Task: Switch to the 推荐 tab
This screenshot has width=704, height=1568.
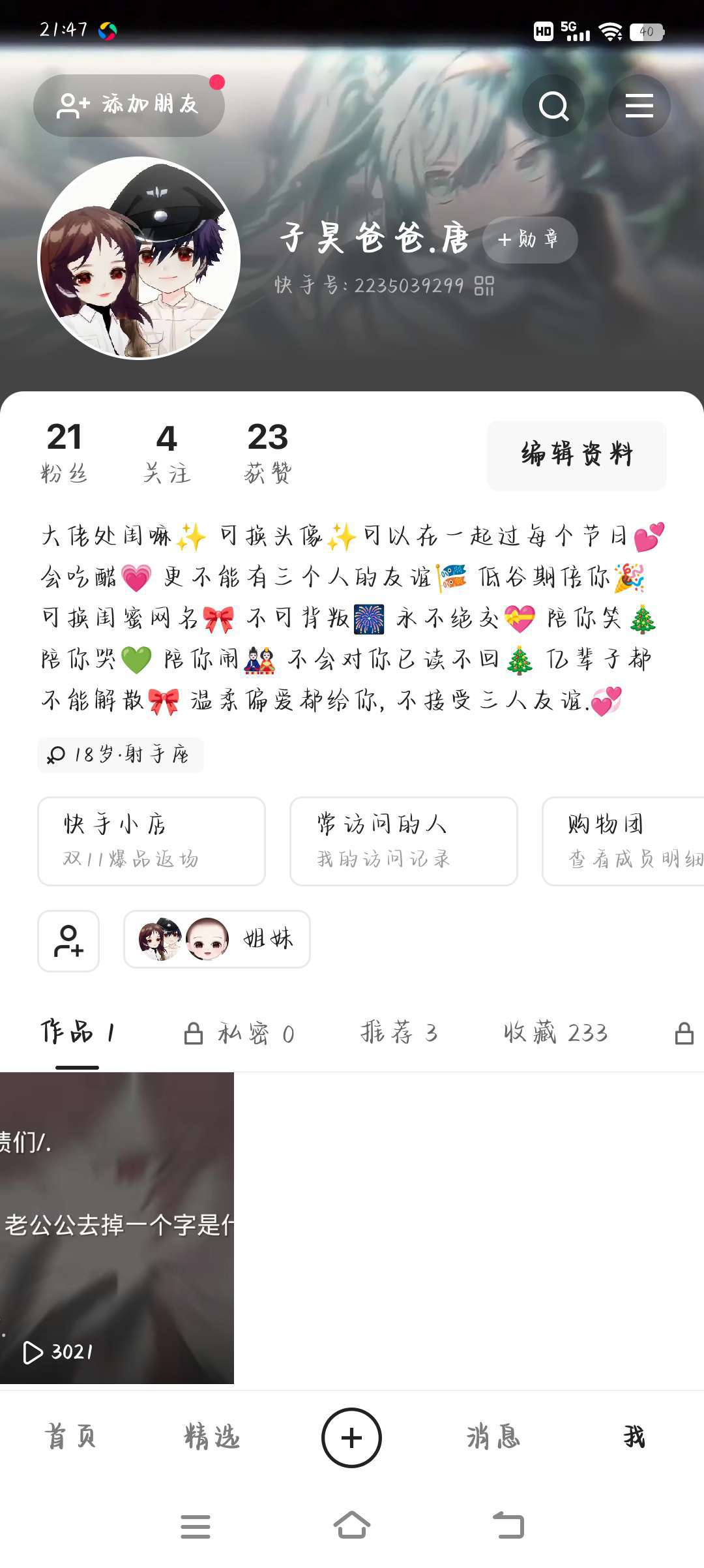Action: tap(399, 1033)
